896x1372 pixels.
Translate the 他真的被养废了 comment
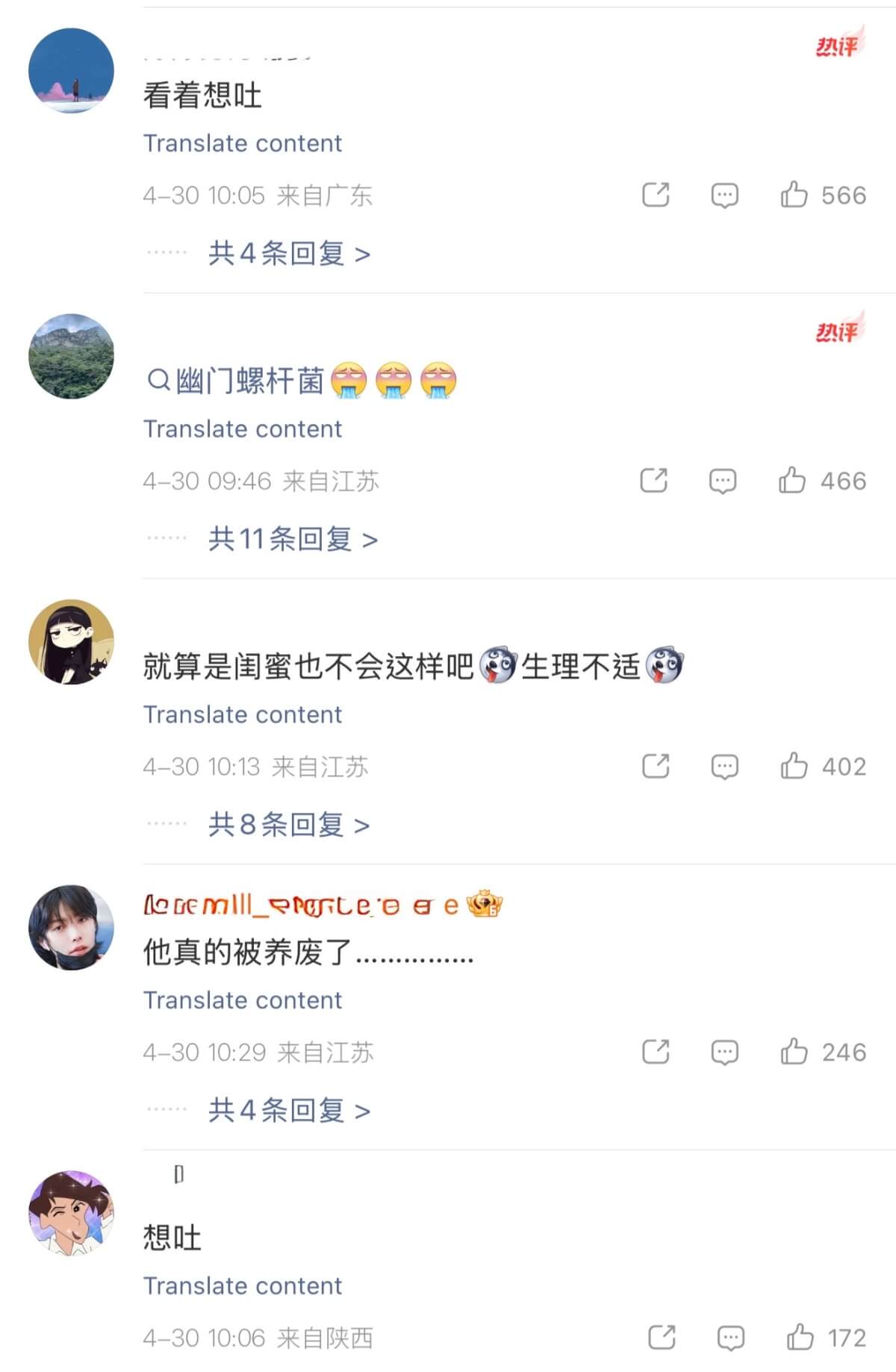(x=243, y=1000)
